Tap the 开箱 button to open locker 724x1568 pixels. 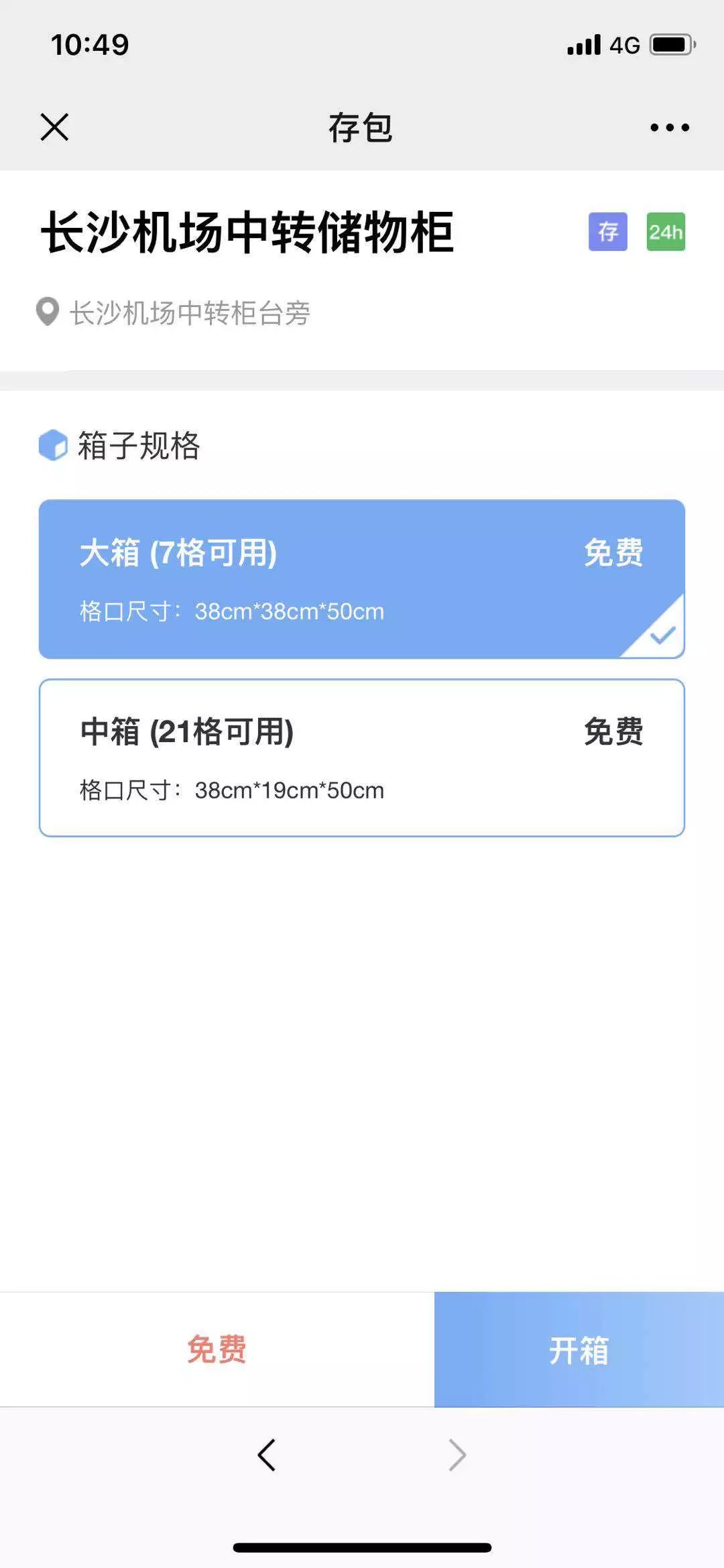(x=579, y=1349)
